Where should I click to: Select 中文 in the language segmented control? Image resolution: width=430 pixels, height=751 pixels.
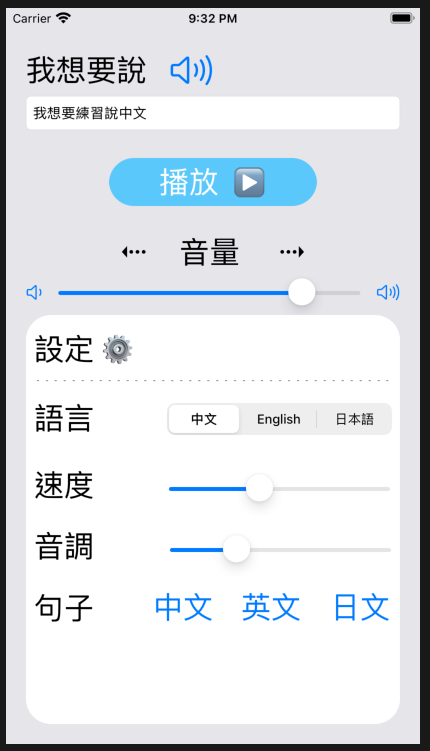pos(204,419)
